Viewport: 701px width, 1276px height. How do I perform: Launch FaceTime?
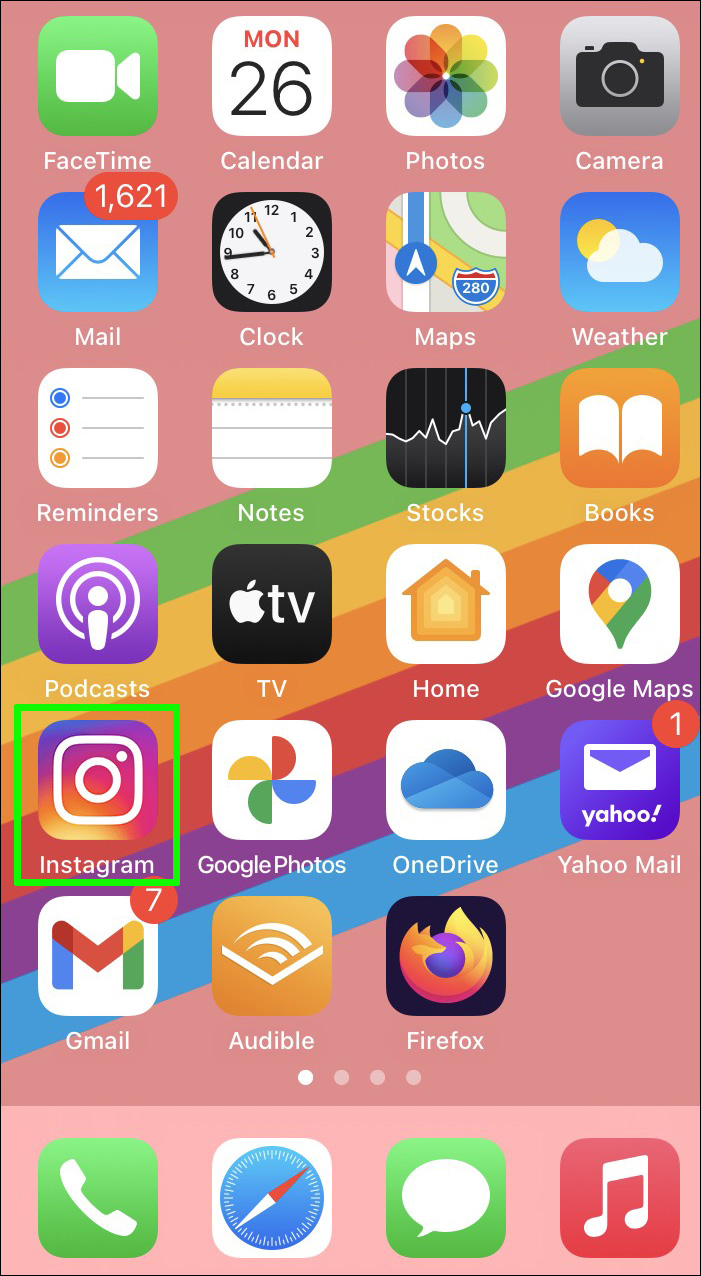(x=98, y=76)
